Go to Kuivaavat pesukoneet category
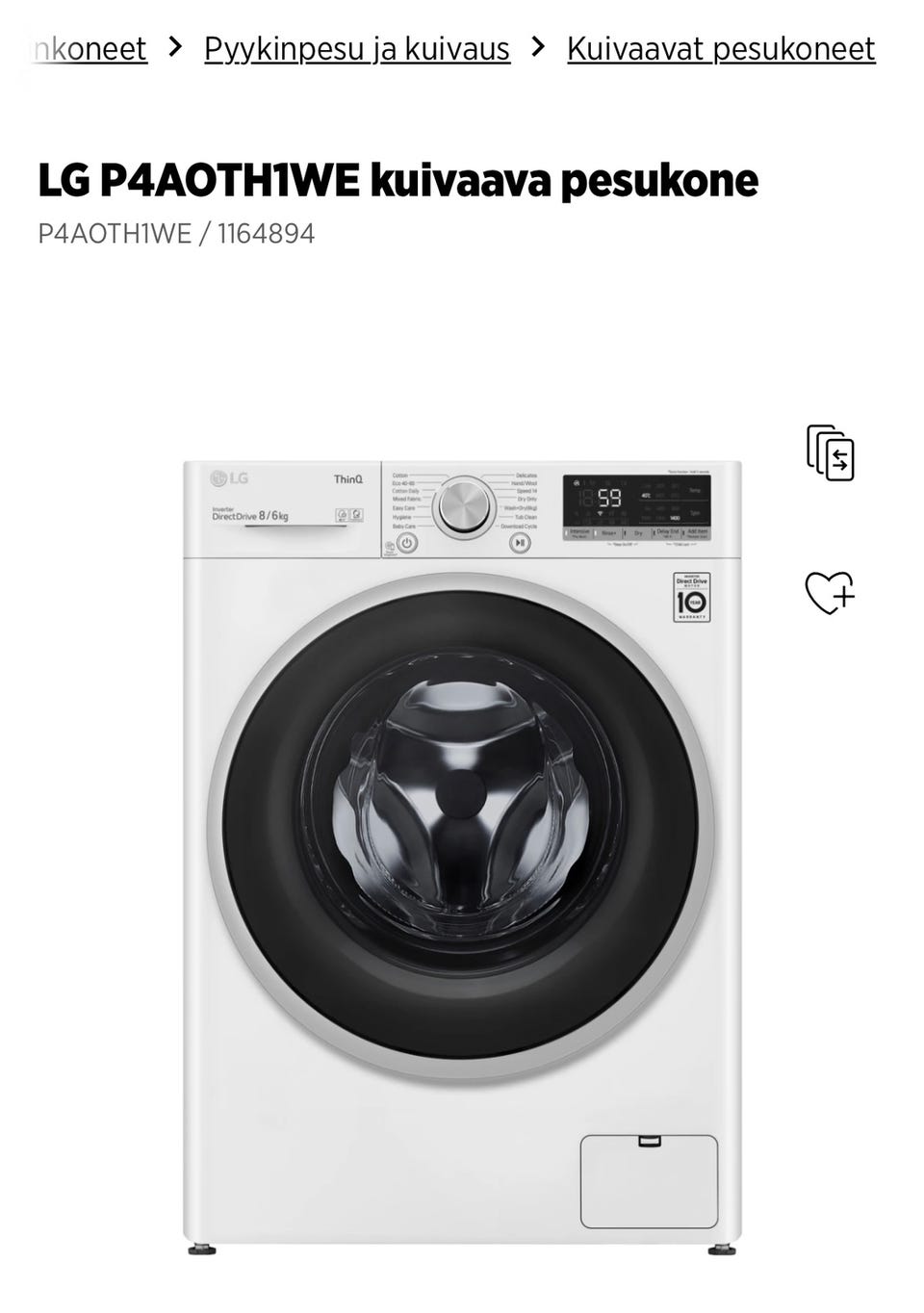924x1313 pixels. click(721, 48)
